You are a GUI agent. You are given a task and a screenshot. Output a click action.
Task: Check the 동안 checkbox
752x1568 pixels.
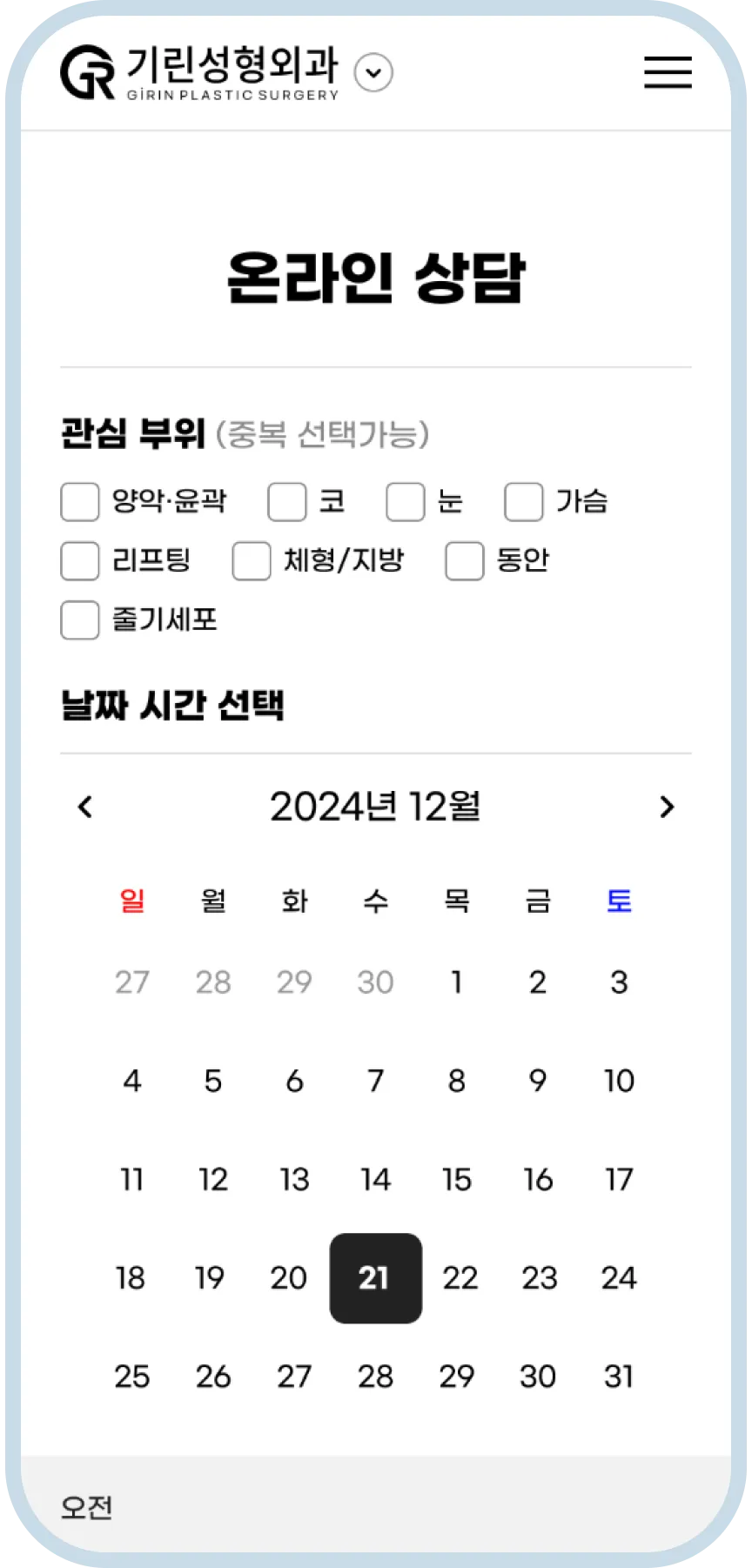coord(465,561)
